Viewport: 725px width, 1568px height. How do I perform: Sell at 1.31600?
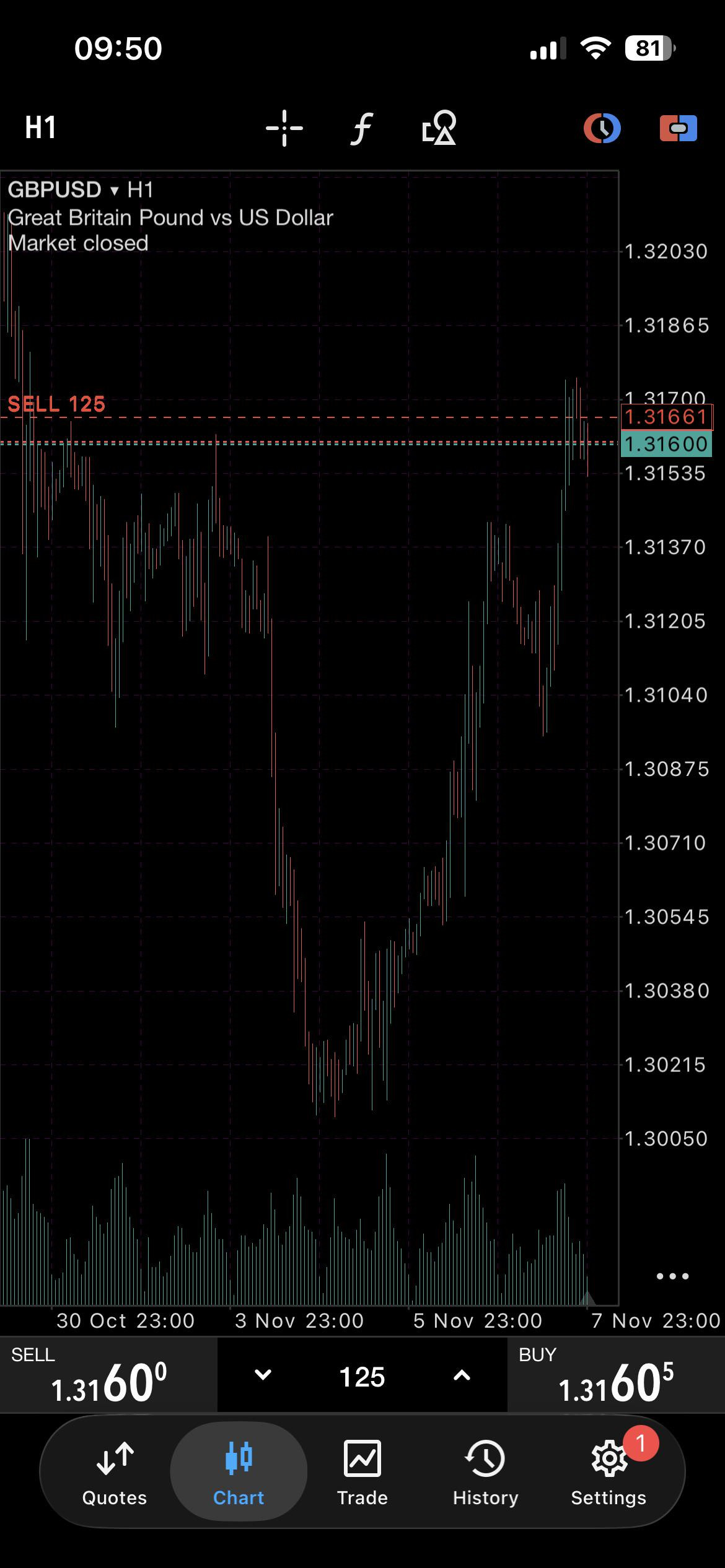coord(108,1375)
